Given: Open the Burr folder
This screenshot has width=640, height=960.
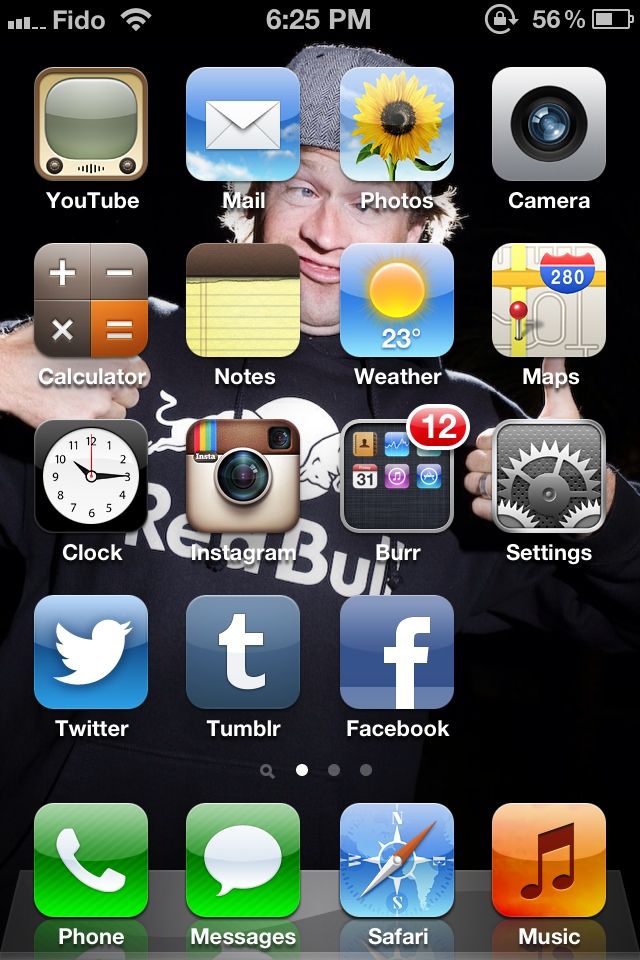Looking at the screenshot, I should [x=396, y=476].
